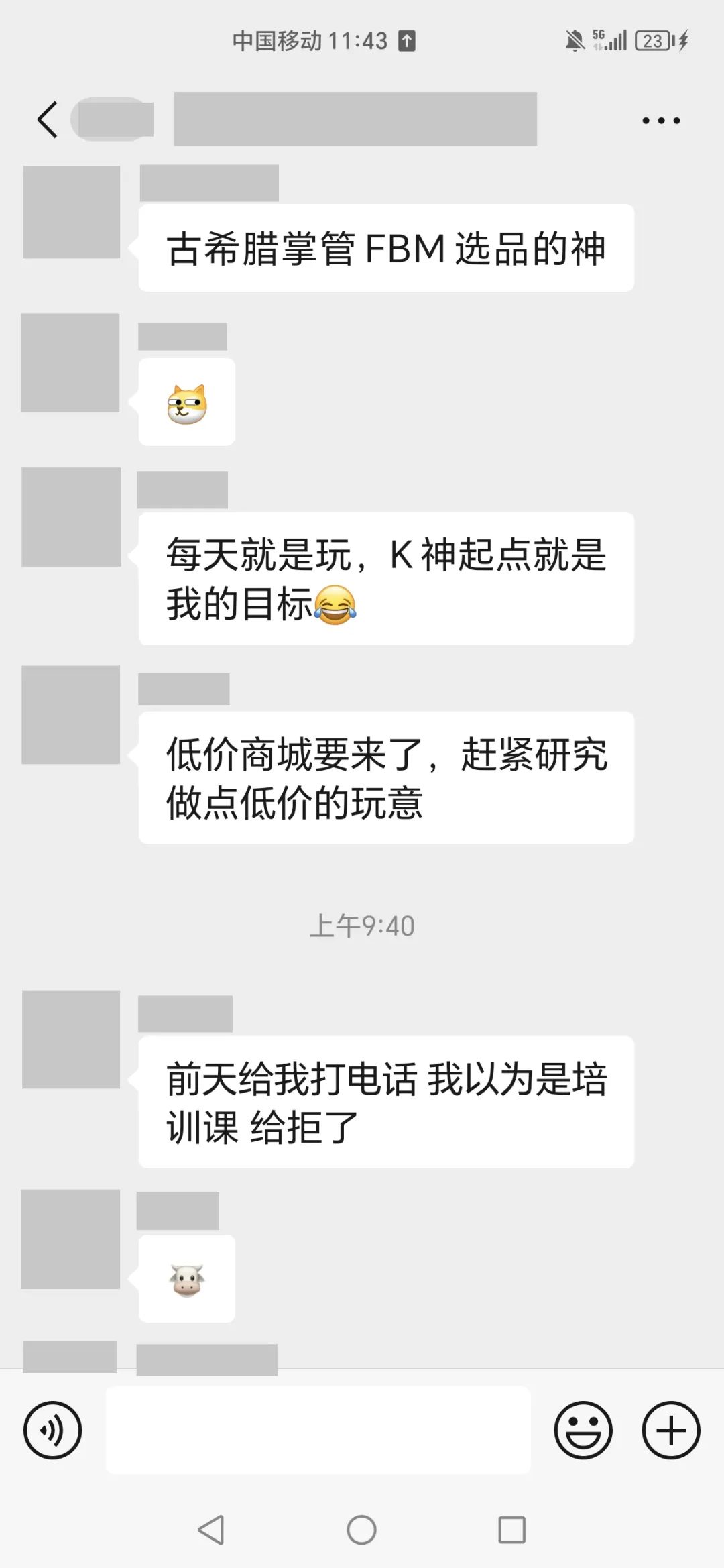This screenshot has height=1568, width=724.
Task: Switch to voice message input
Action: [x=52, y=1430]
